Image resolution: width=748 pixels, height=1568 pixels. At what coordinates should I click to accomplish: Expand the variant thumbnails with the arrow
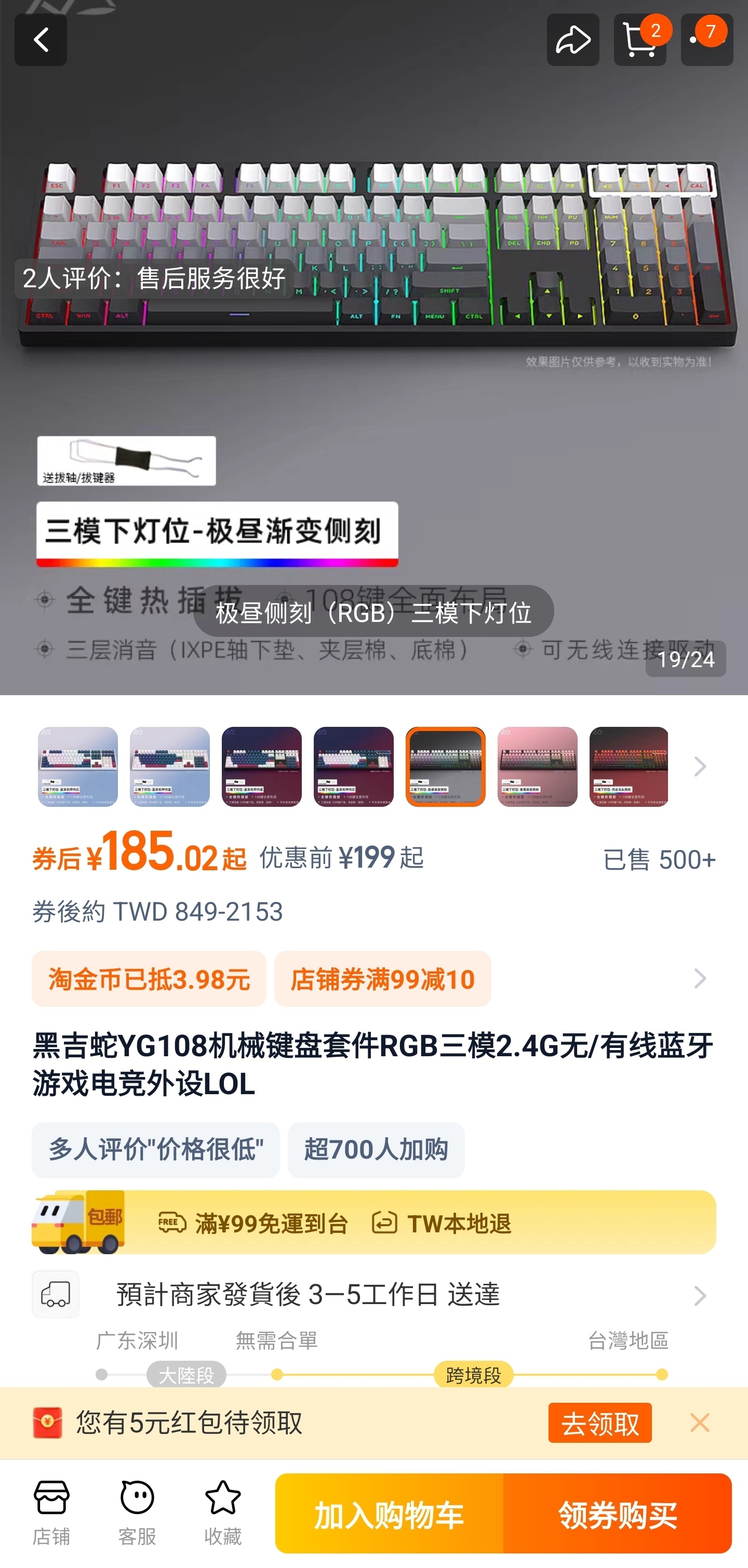[700, 766]
